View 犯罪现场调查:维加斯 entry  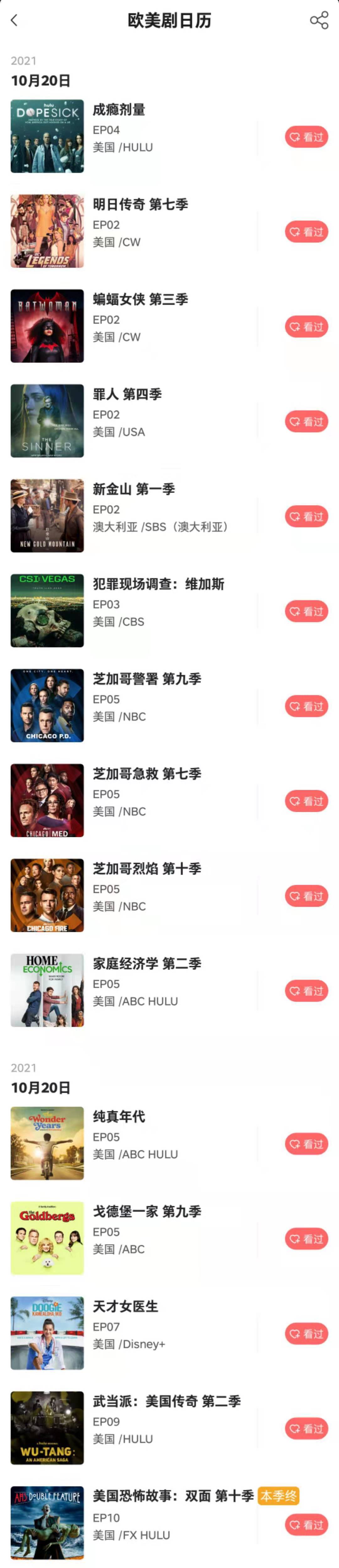coord(158,584)
